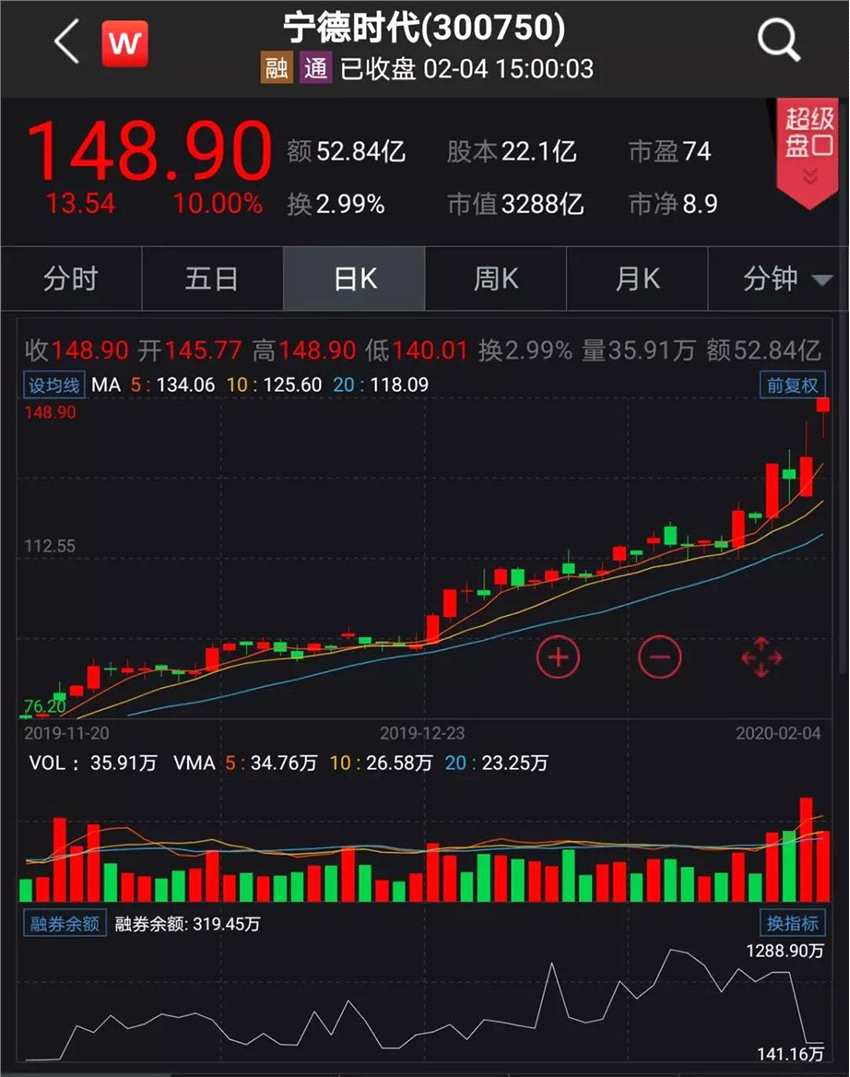Activate the chart pan crosshair control
Screen dimensions: 850x1077
click(x=760, y=657)
